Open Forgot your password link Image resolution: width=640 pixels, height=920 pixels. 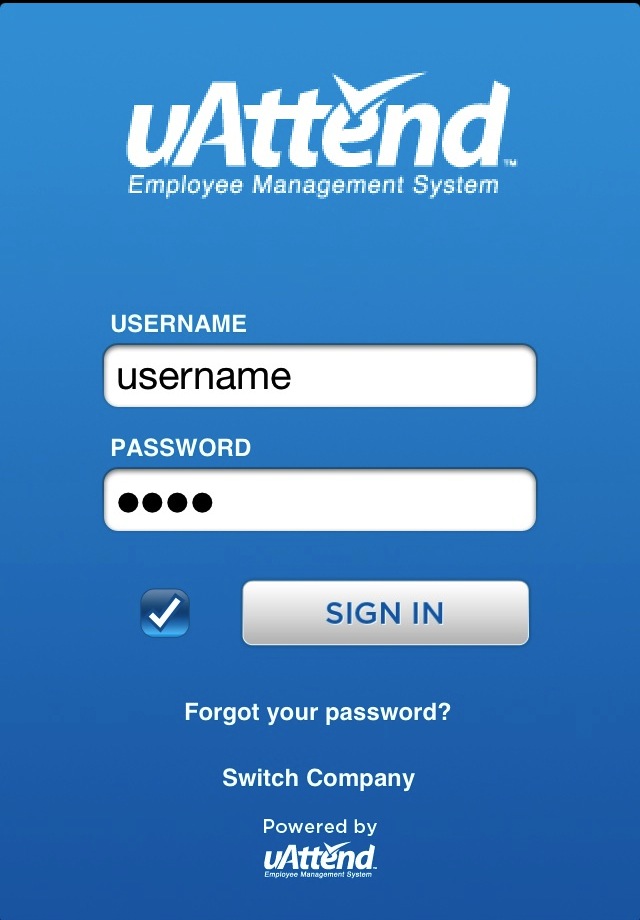(x=318, y=712)
